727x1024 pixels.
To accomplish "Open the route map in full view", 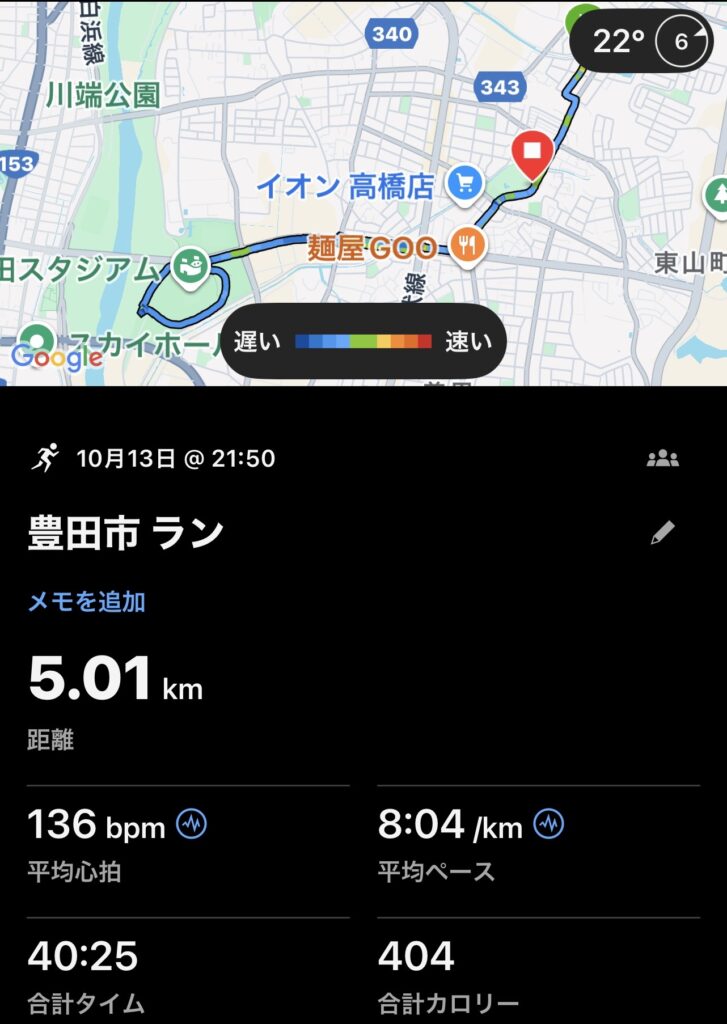I will pos(330,150).
